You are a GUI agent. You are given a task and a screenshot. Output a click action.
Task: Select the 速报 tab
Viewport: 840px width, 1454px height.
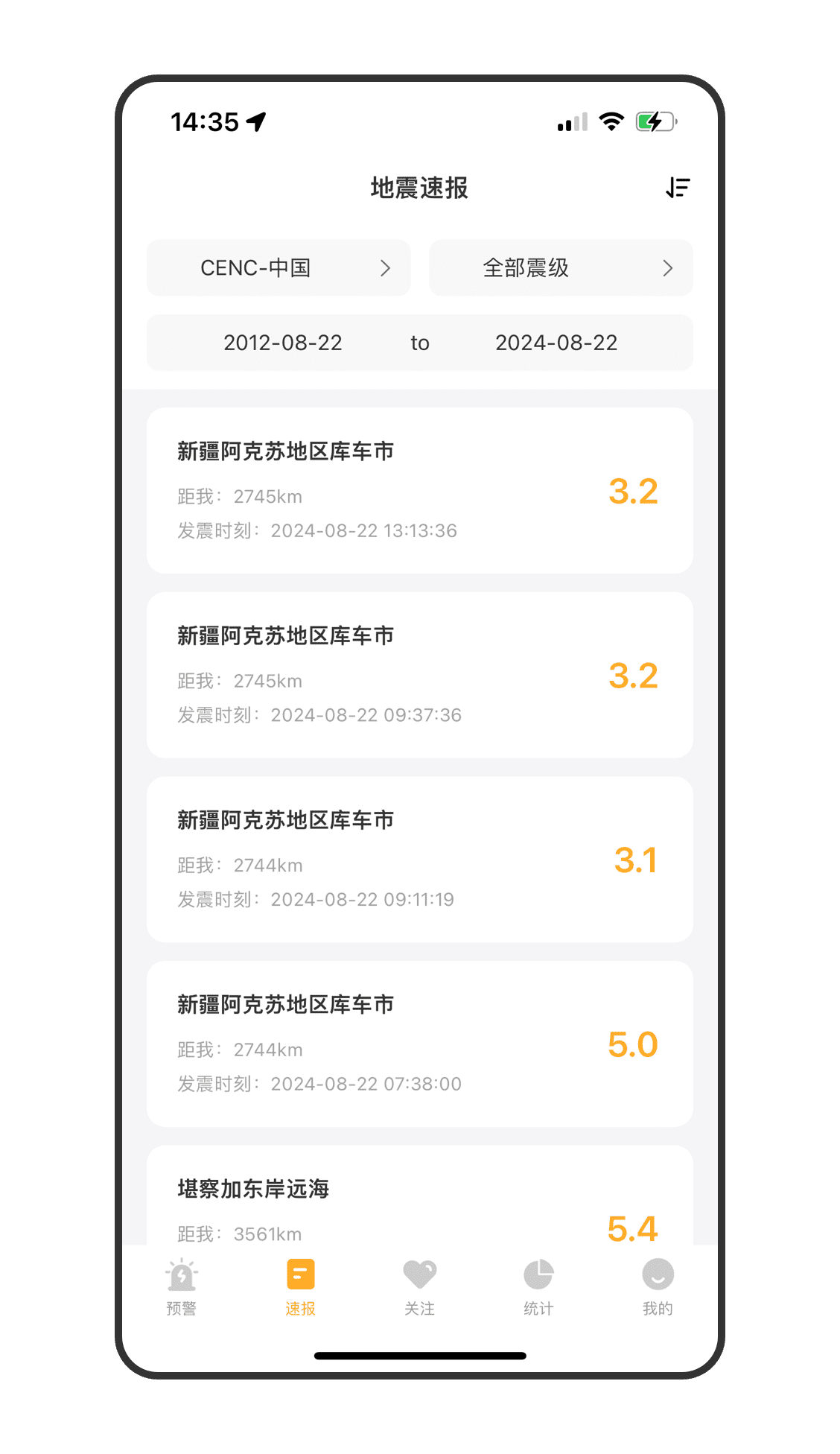[x=301, y=1288]
